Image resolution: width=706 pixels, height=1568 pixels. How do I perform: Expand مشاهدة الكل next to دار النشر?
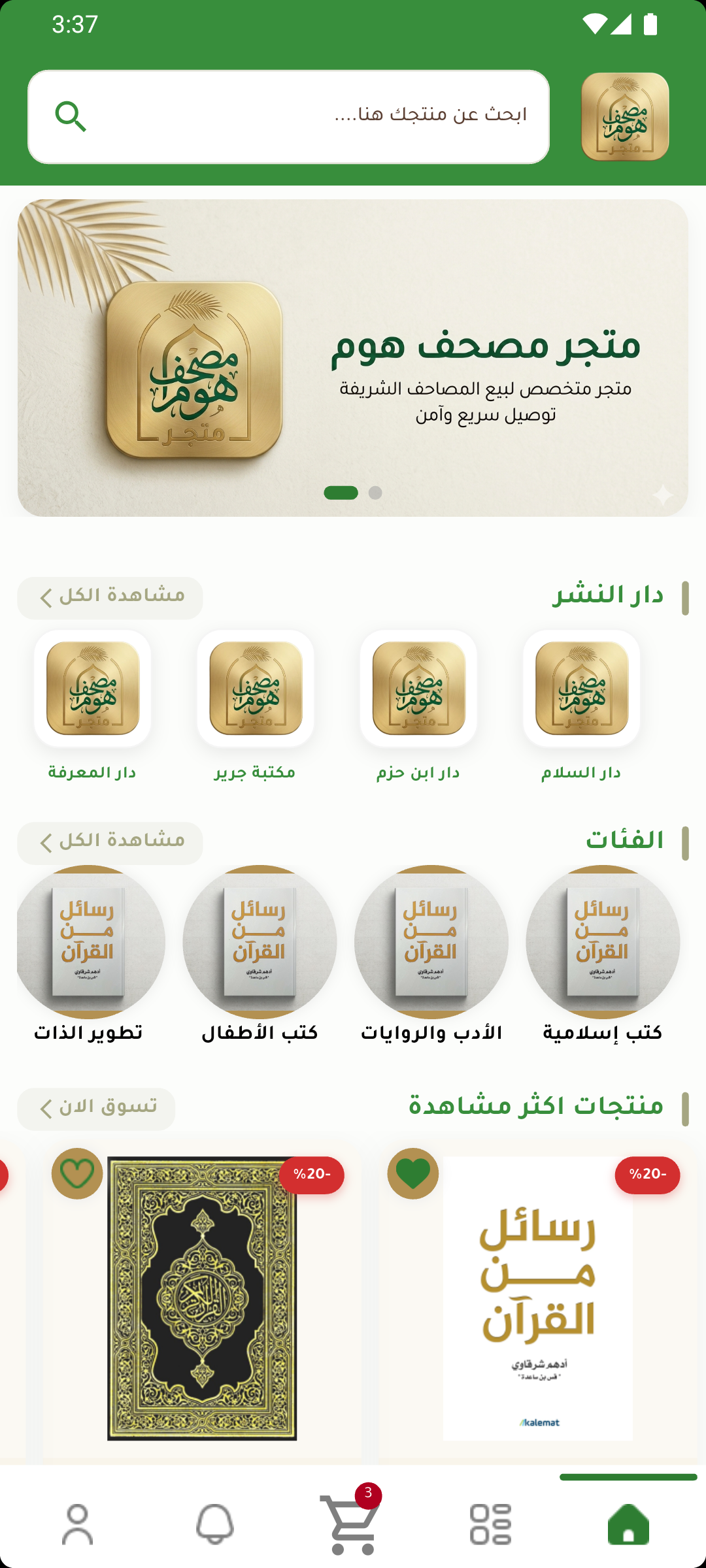point(110,596)
